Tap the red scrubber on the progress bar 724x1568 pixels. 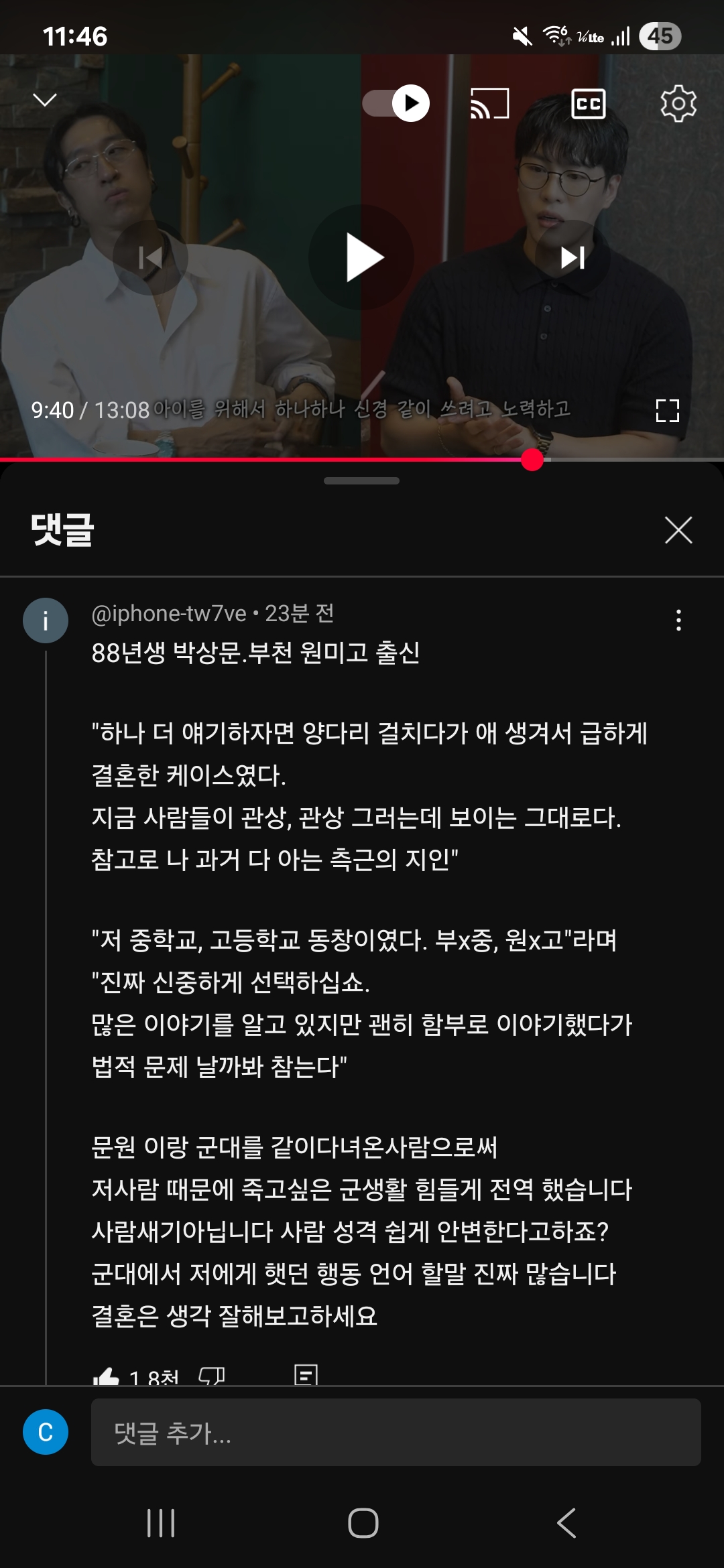pos(532,460)
